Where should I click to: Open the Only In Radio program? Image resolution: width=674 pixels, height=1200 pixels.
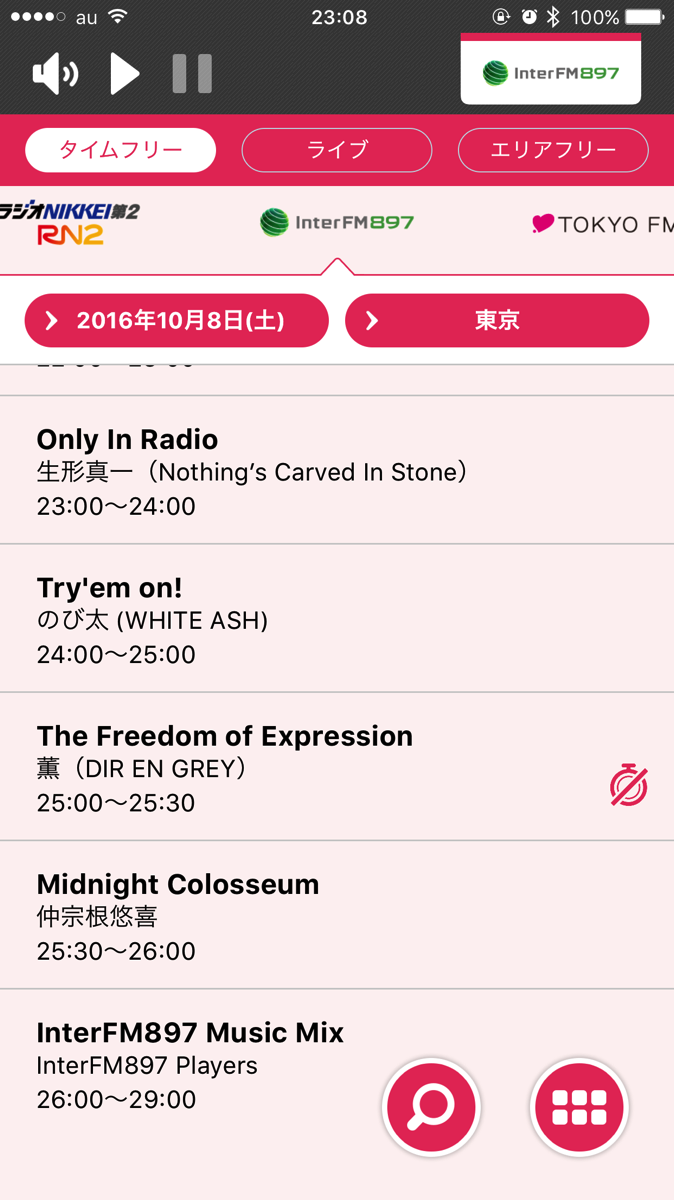pos(337,470)
